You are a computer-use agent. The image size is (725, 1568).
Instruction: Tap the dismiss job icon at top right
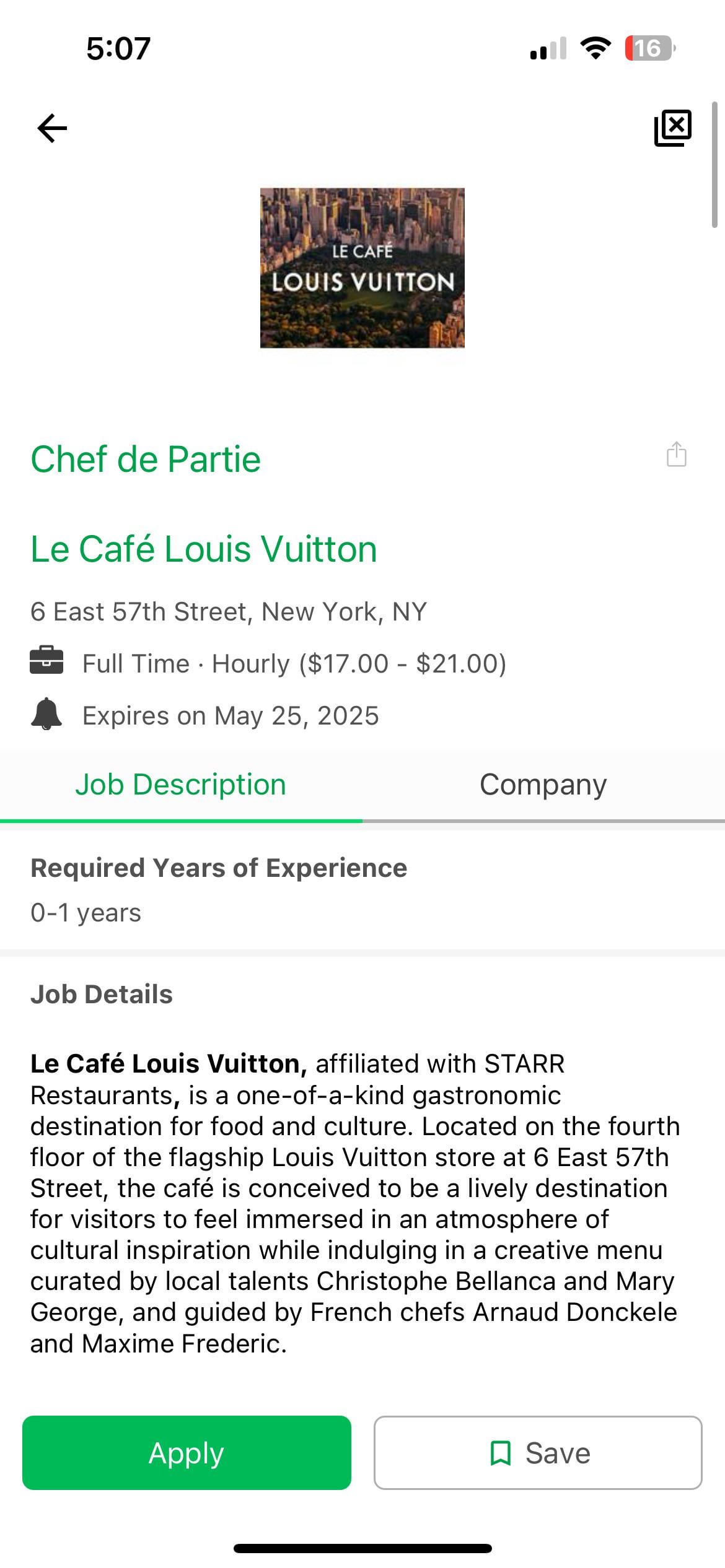(673, 128)
